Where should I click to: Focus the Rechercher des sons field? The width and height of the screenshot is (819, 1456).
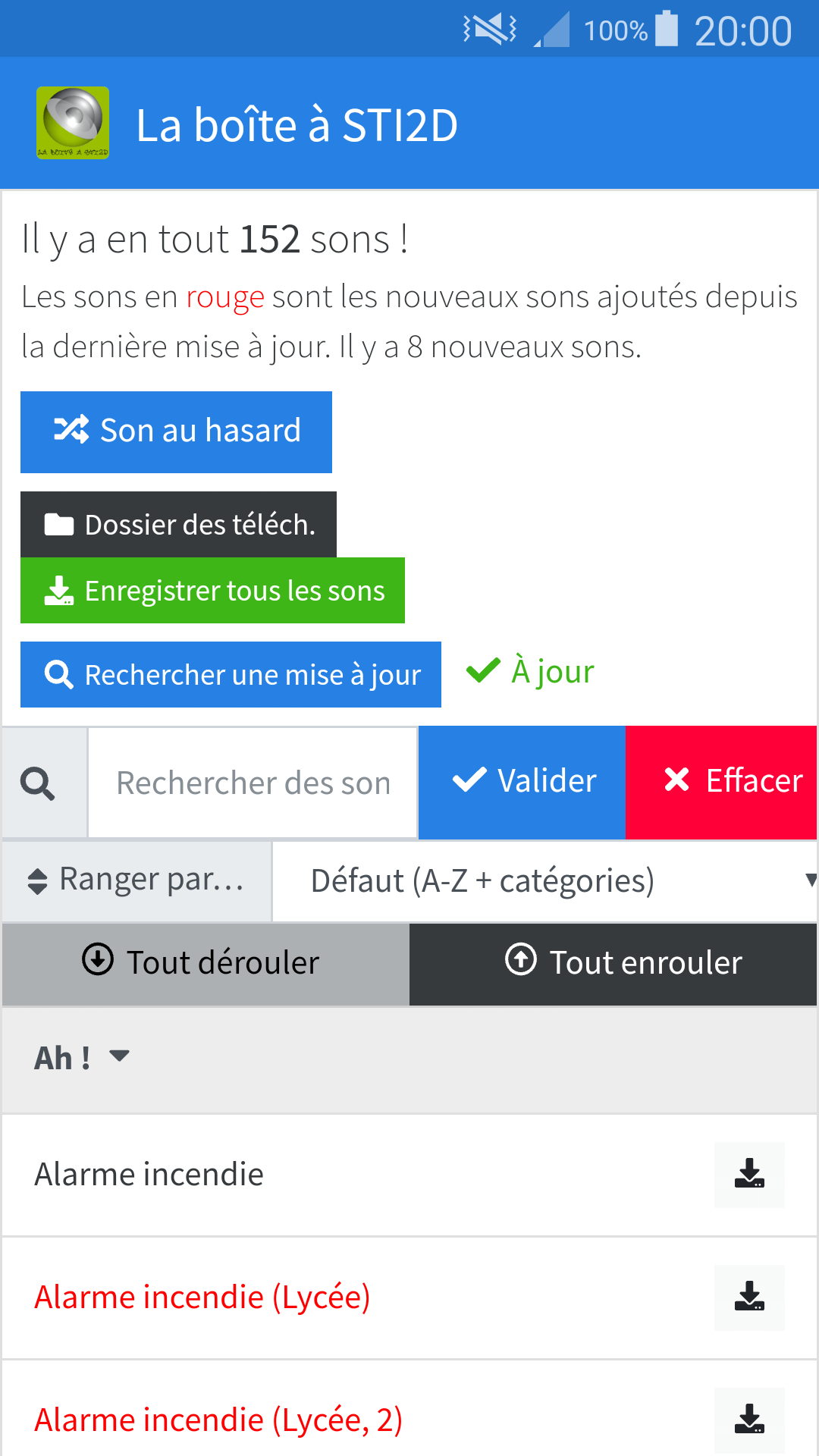point(253,783)
